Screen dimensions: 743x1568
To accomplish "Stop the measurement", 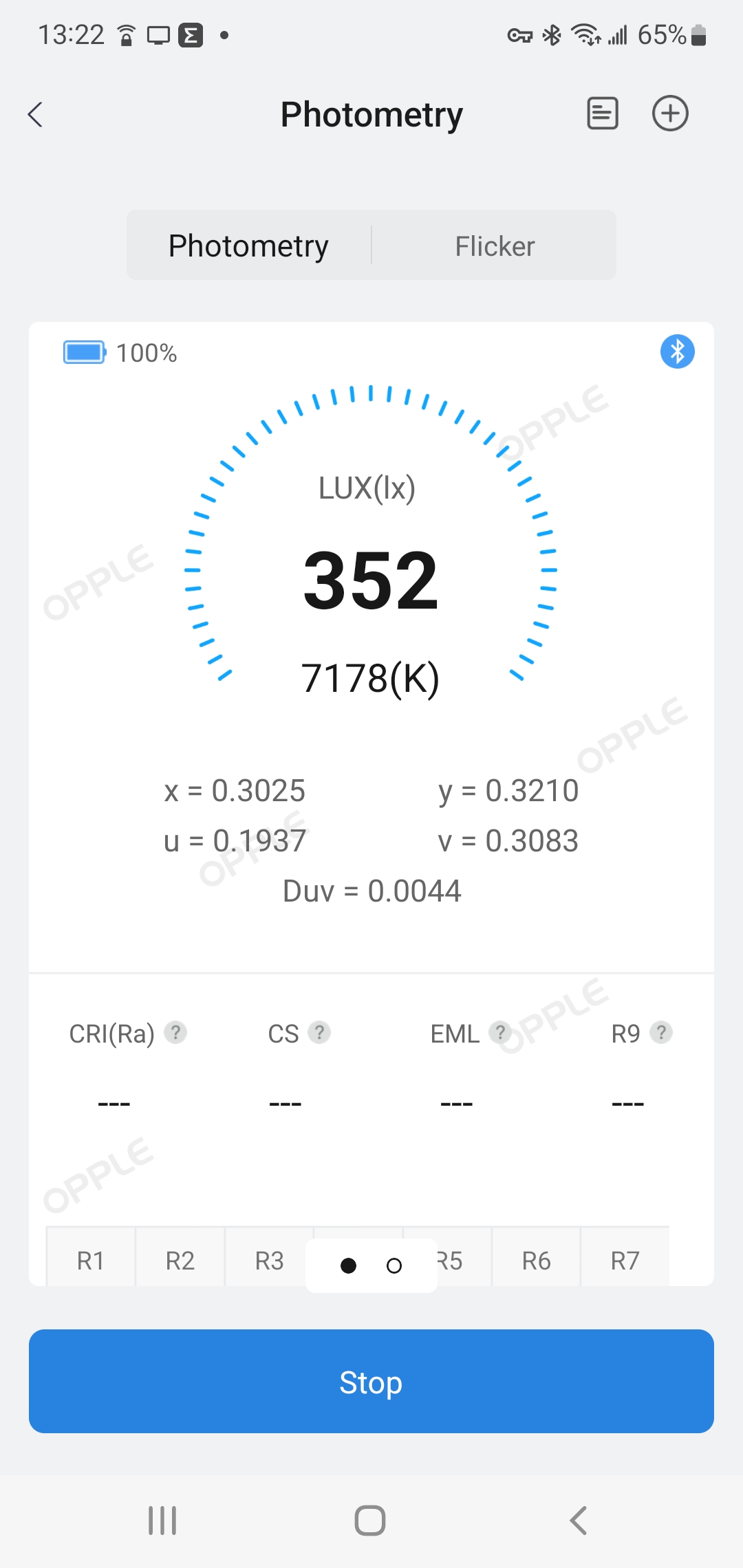I will pyautogui.click(x=371, y=1382).
